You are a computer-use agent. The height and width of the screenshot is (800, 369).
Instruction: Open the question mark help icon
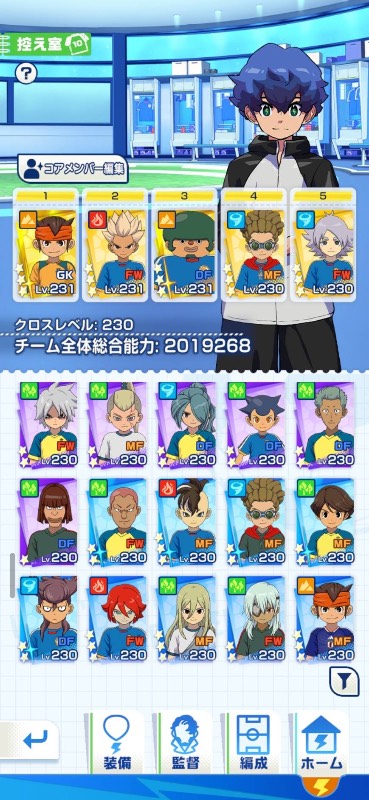(26, 74)
